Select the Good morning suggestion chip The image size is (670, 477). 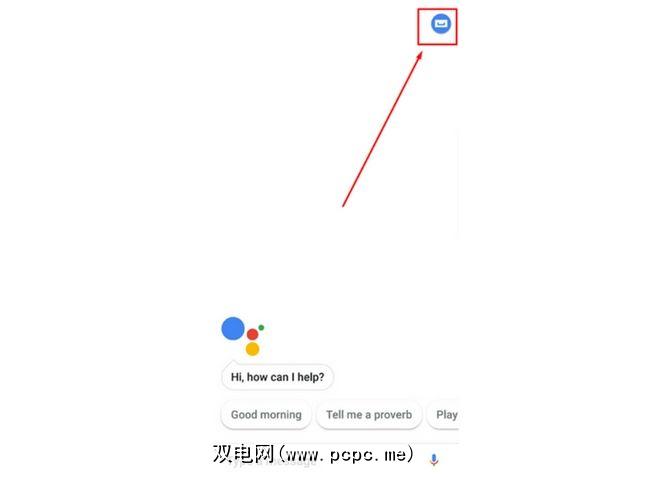(x=265, y=414)
